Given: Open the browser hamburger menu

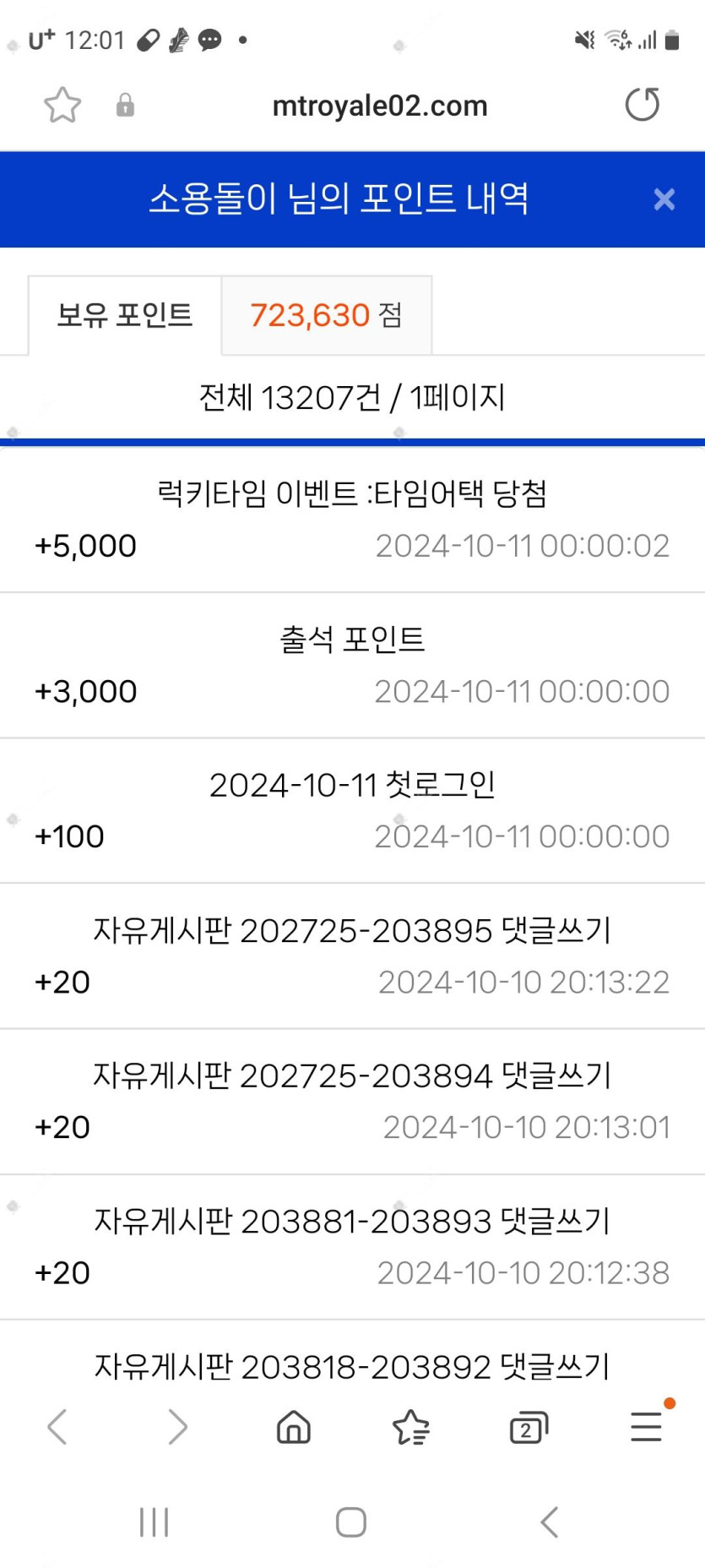Looking at the screenshot, I should coord(646,1427).
